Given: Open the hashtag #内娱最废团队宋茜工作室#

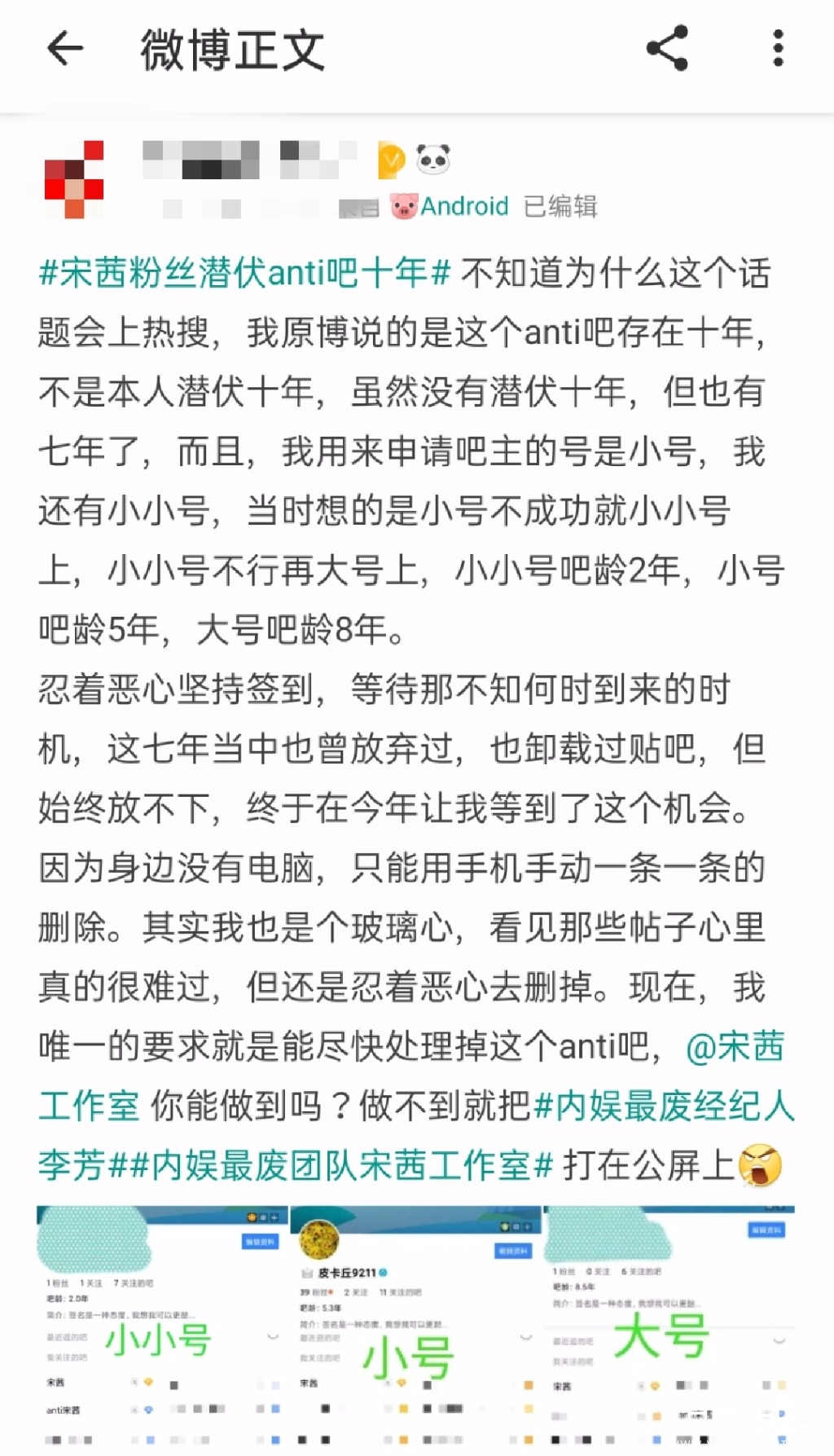Looking at the screenshot, I should 340,1166.
